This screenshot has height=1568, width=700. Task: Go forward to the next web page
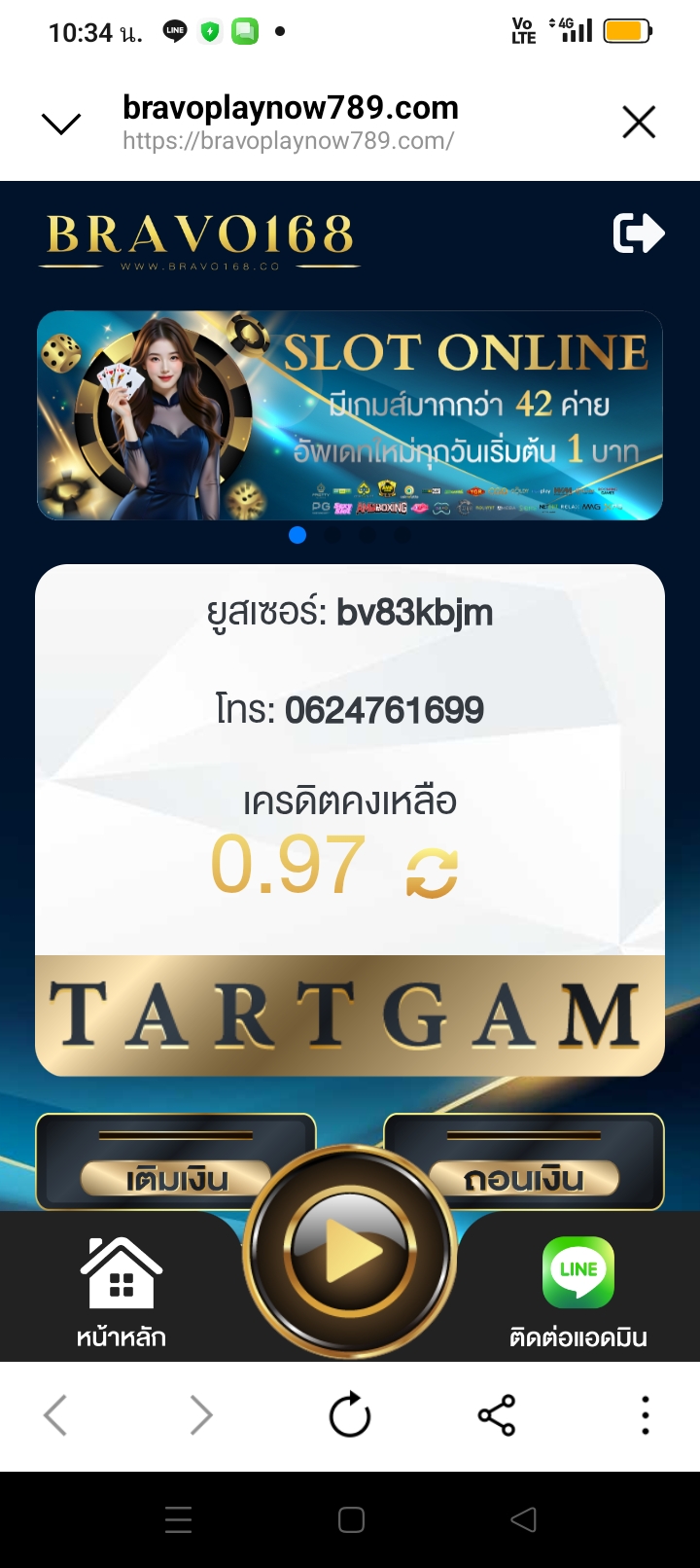tap(201, 1415)
